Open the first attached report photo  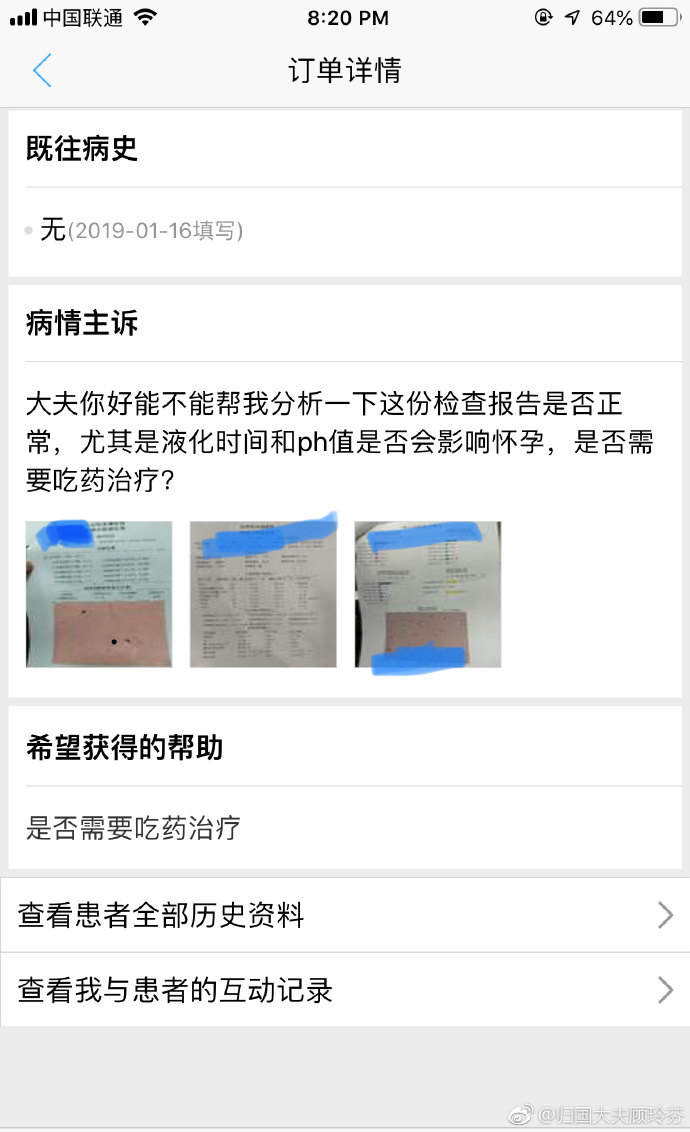coord(99,594)
